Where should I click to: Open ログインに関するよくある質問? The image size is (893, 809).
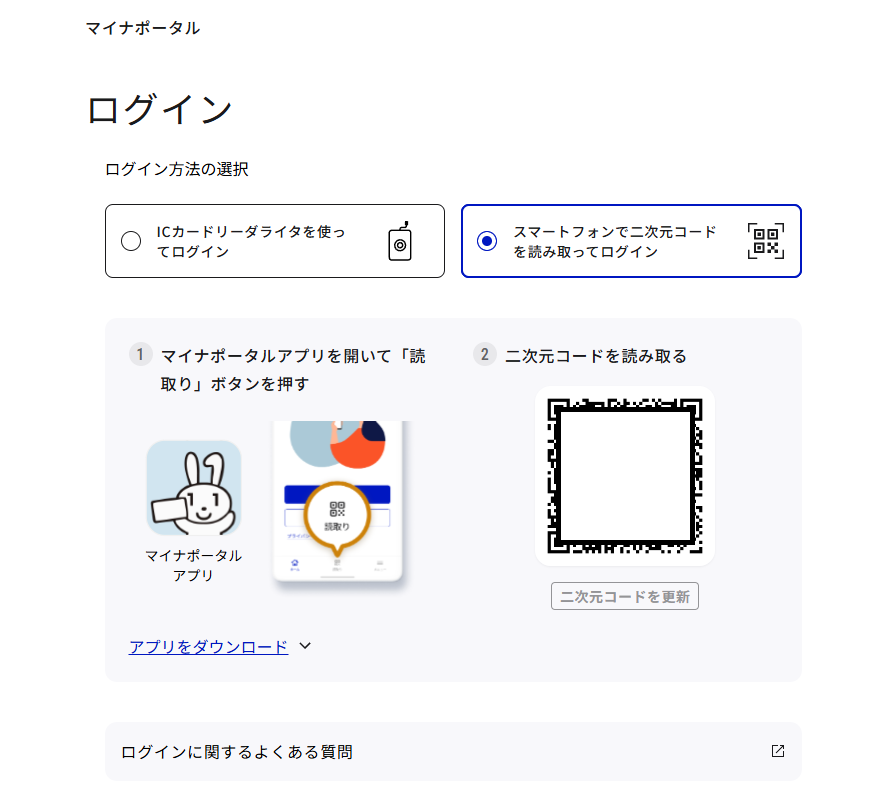[x=453, y=751]
